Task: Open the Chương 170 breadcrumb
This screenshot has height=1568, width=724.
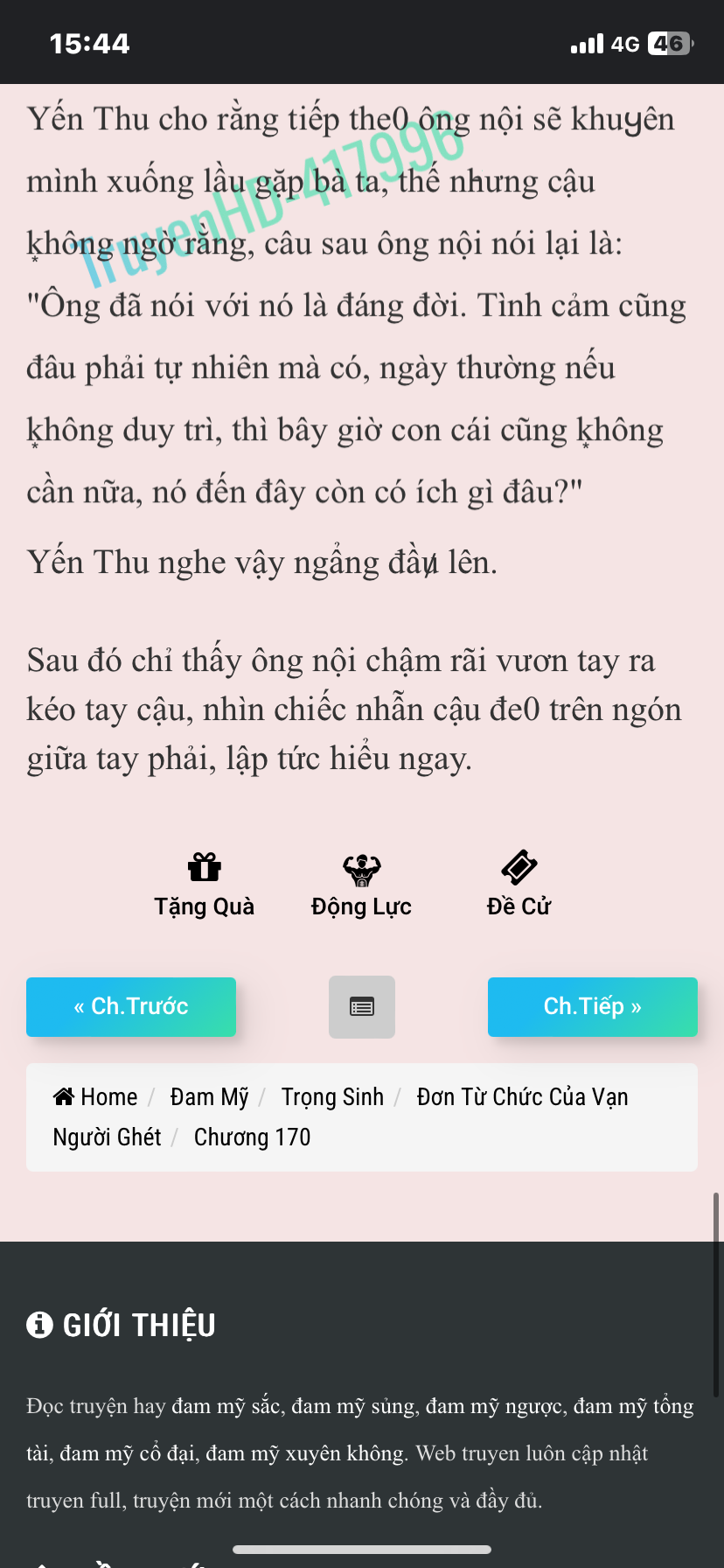Action: tap(252, 1137)
